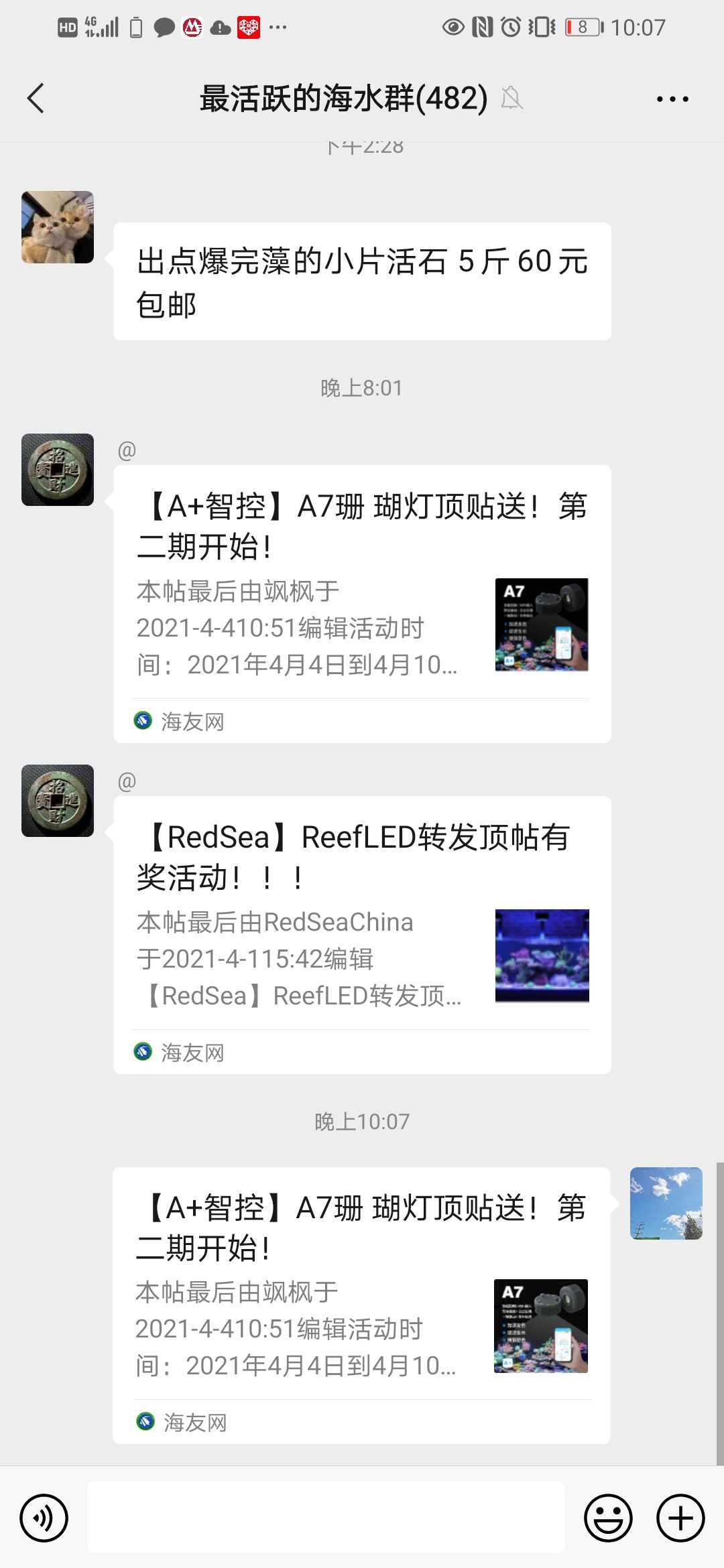Switch to voice message input
Viewport: 724px width, 1568px height.
(44, 1518)
